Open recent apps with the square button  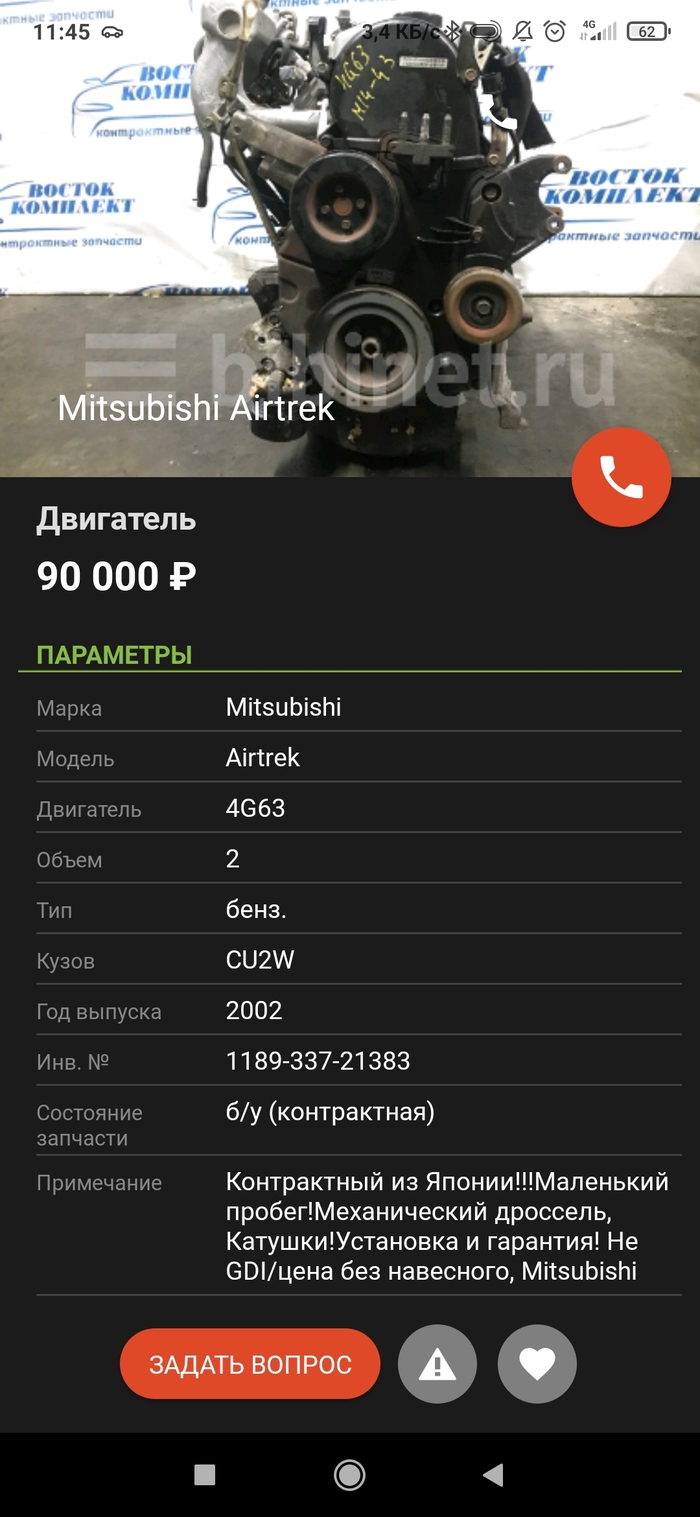point(205,1474)
